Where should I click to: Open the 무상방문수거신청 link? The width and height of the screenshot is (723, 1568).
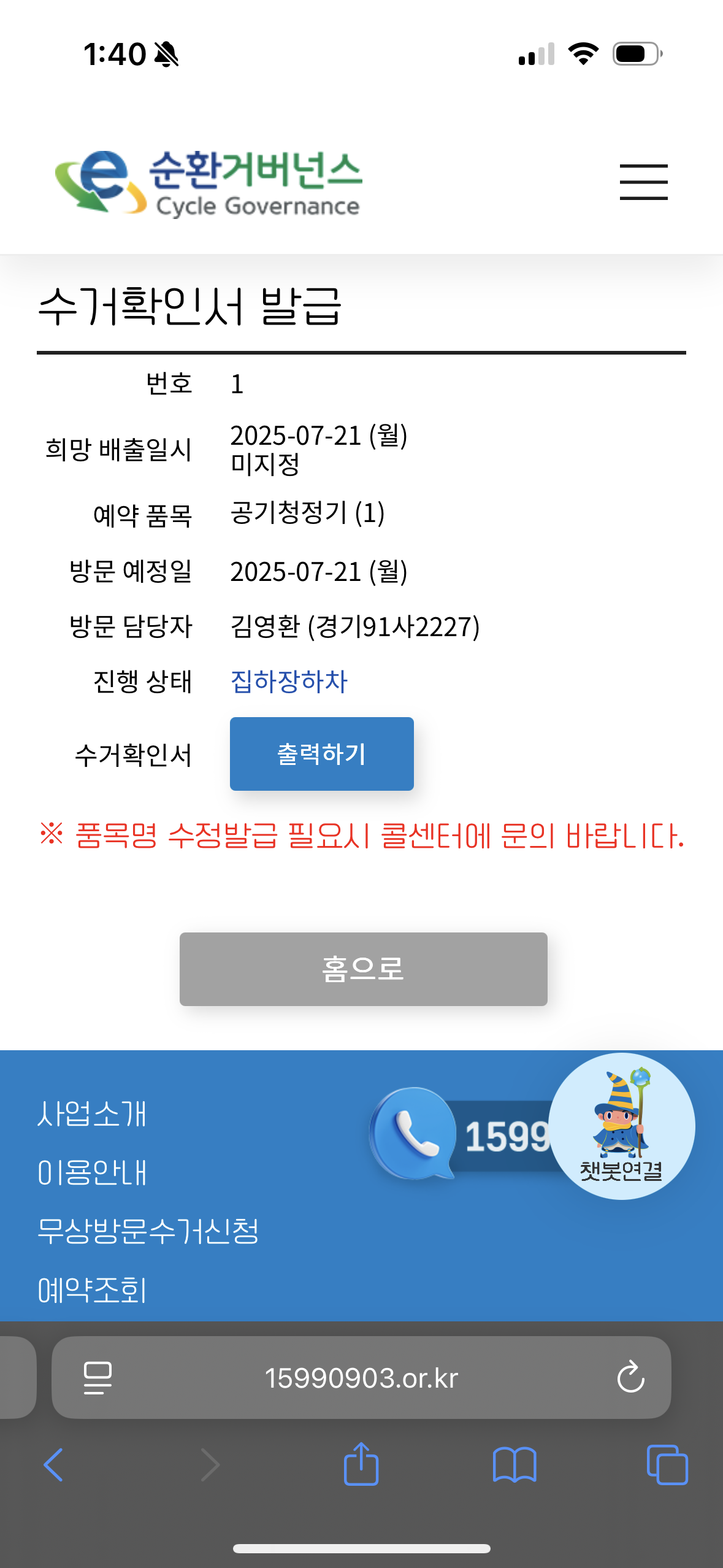148,1231
